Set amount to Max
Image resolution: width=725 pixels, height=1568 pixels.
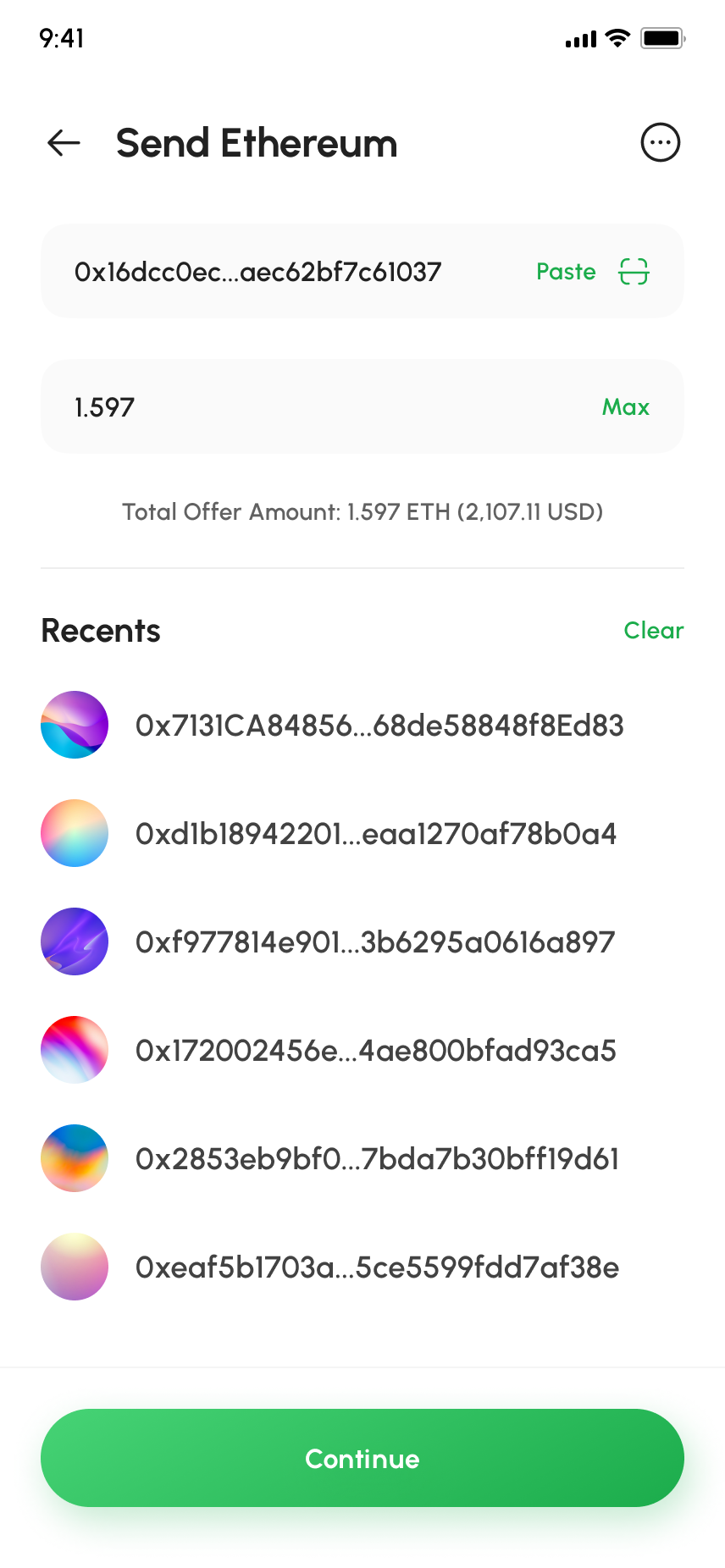[625, 407]
